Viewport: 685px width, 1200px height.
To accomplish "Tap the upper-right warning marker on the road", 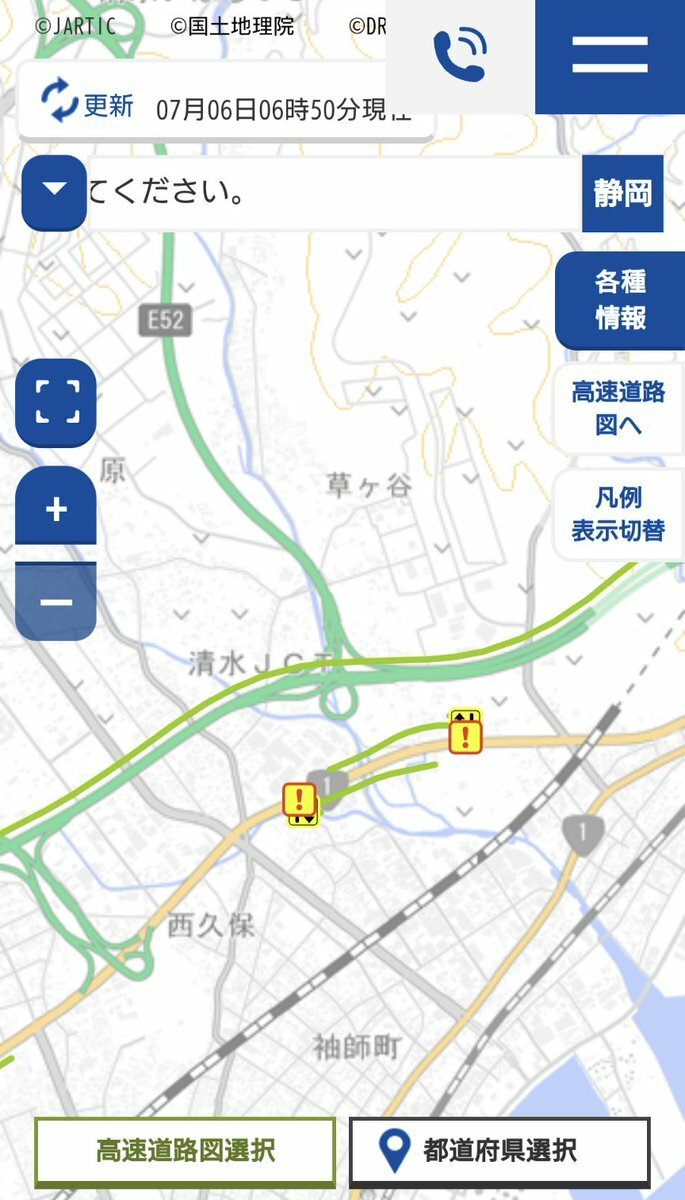I will point(465,732).
